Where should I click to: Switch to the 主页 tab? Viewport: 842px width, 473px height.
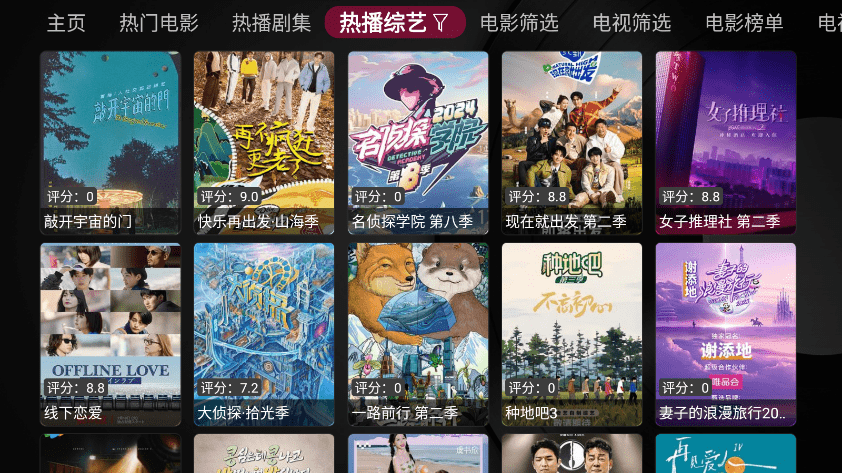(x=66, y=23)
